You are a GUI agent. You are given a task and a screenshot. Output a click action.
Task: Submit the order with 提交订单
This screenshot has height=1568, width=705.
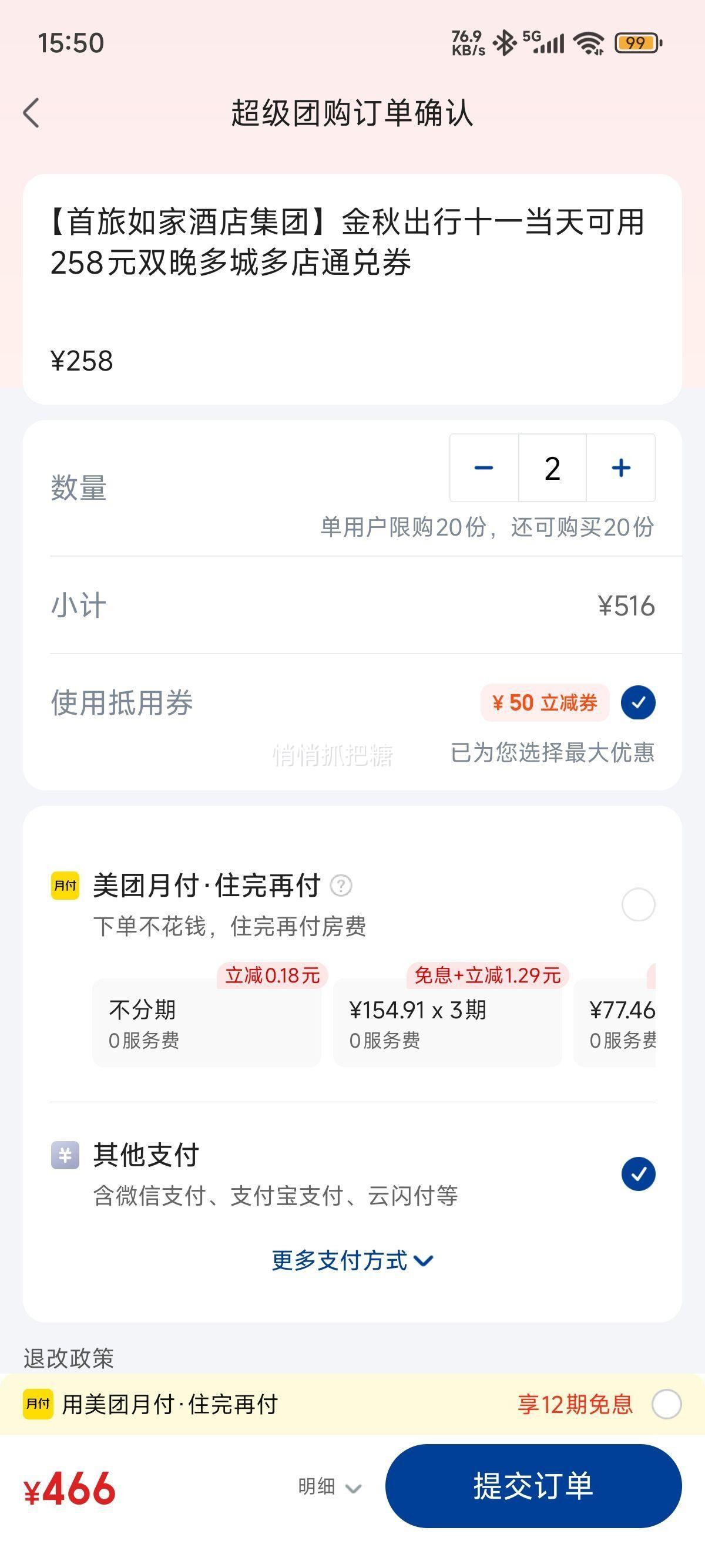[533, 1486]
